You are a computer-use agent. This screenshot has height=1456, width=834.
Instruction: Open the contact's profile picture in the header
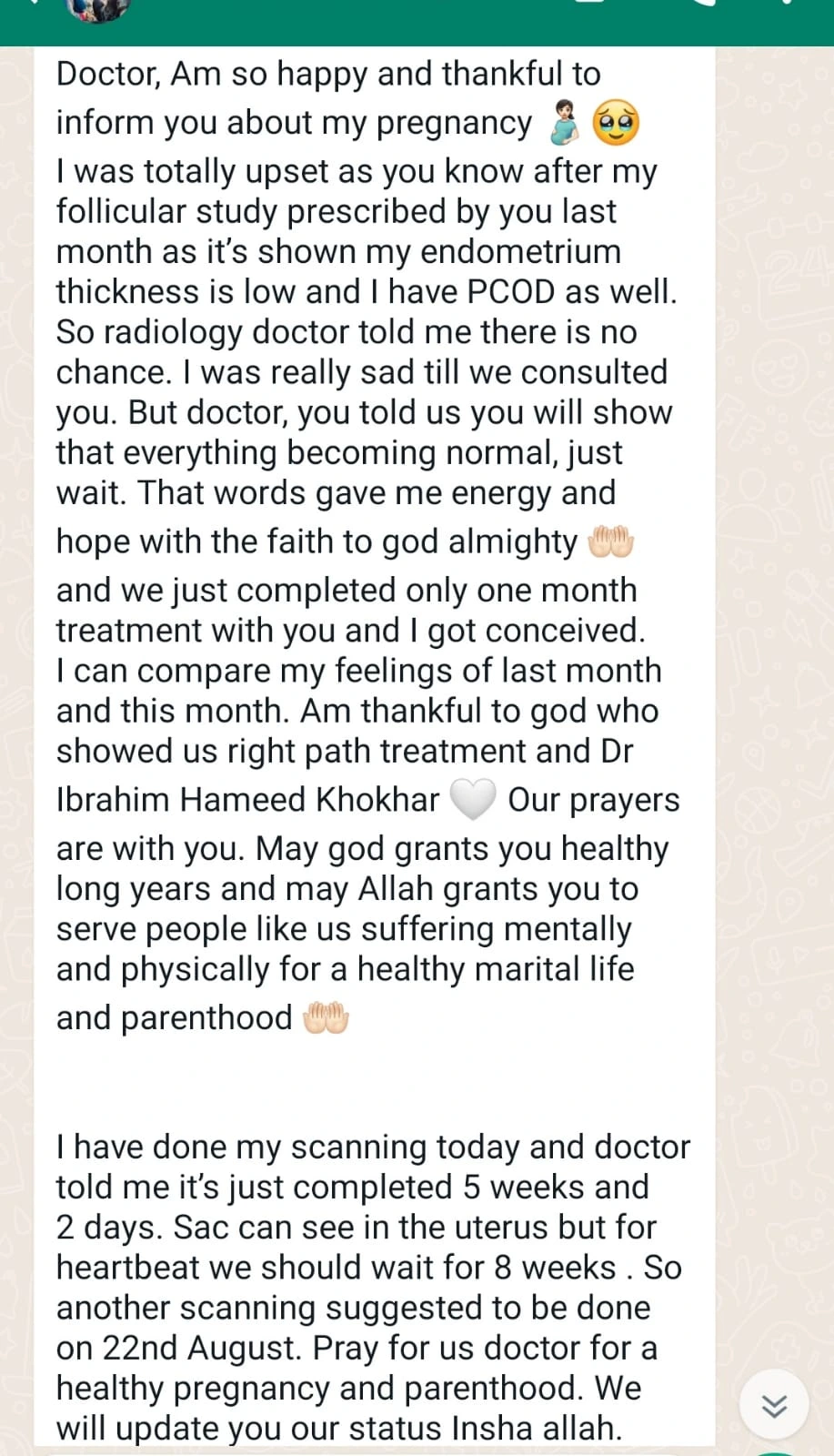coord(98,8)
